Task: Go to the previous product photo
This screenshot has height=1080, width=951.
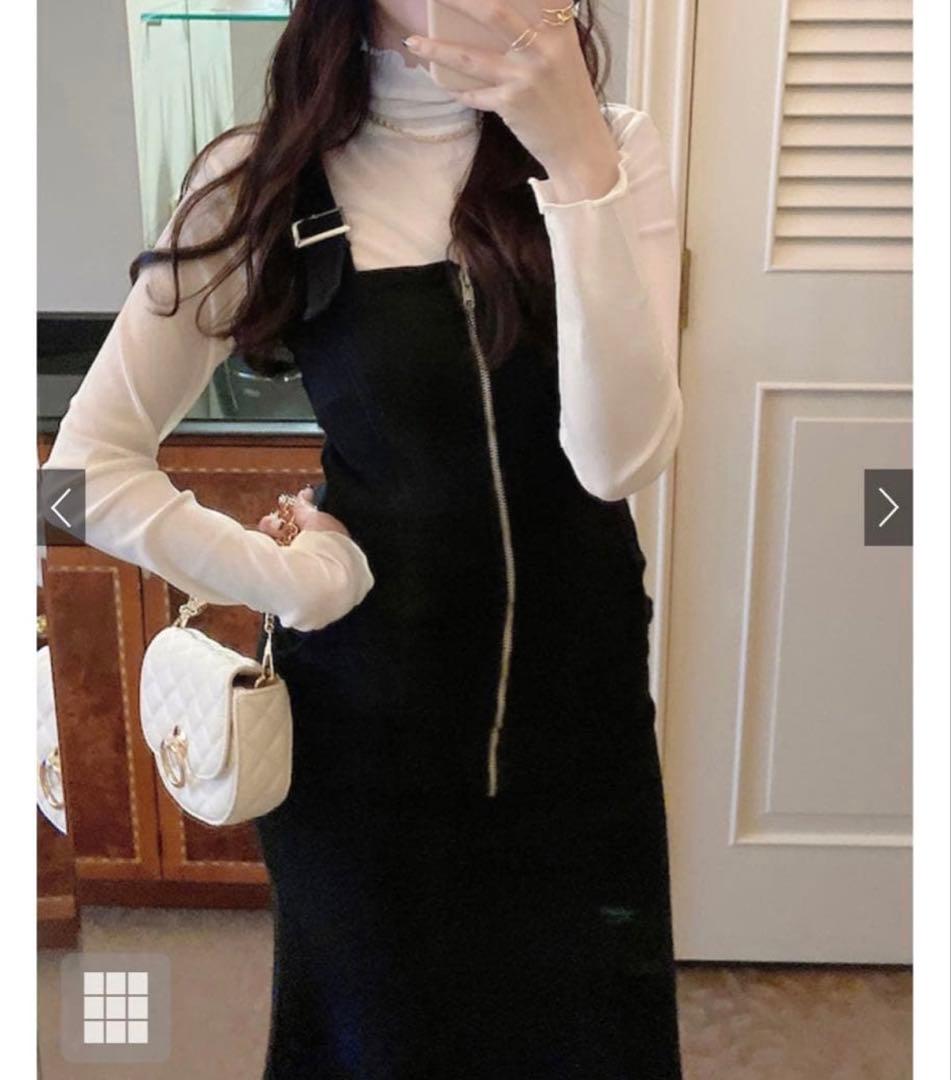Action: coord(61,508)
